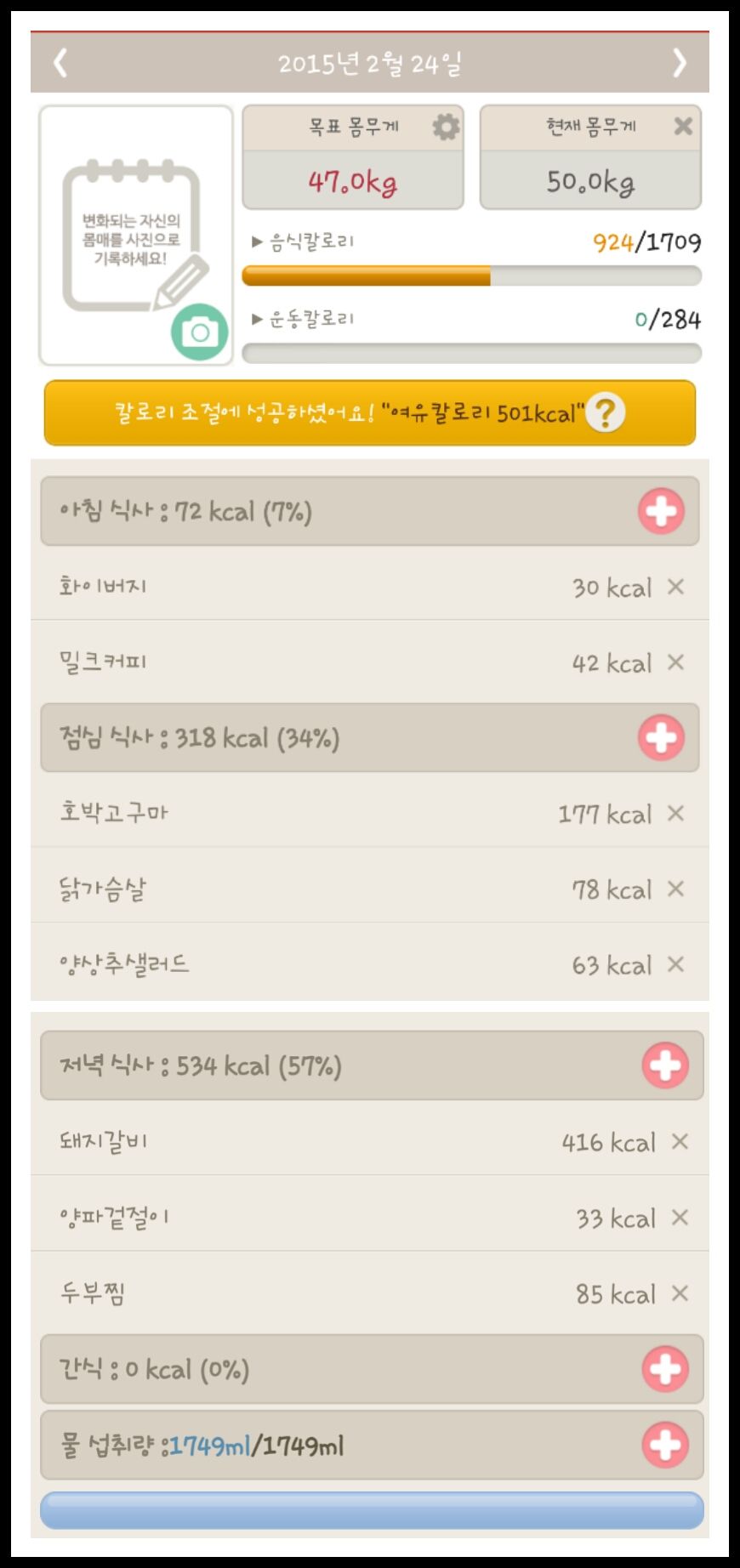
Task: Delete the 닭가슴살 entry
Action: click(x=675, y=889)
